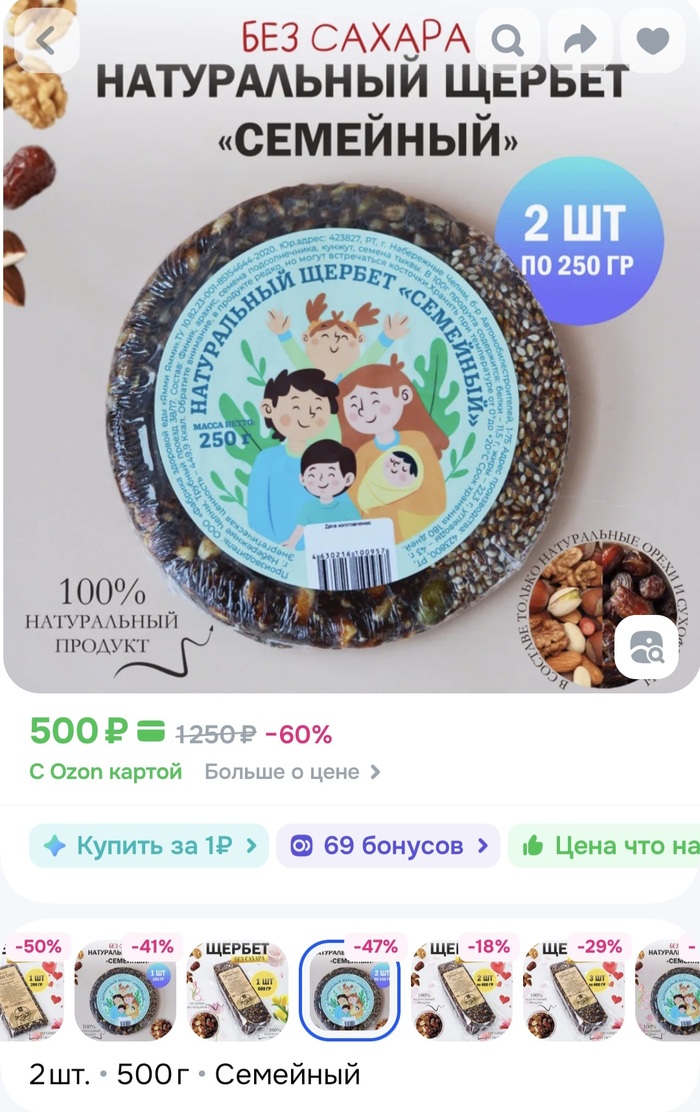Go back from the product page

coord(44,40)
